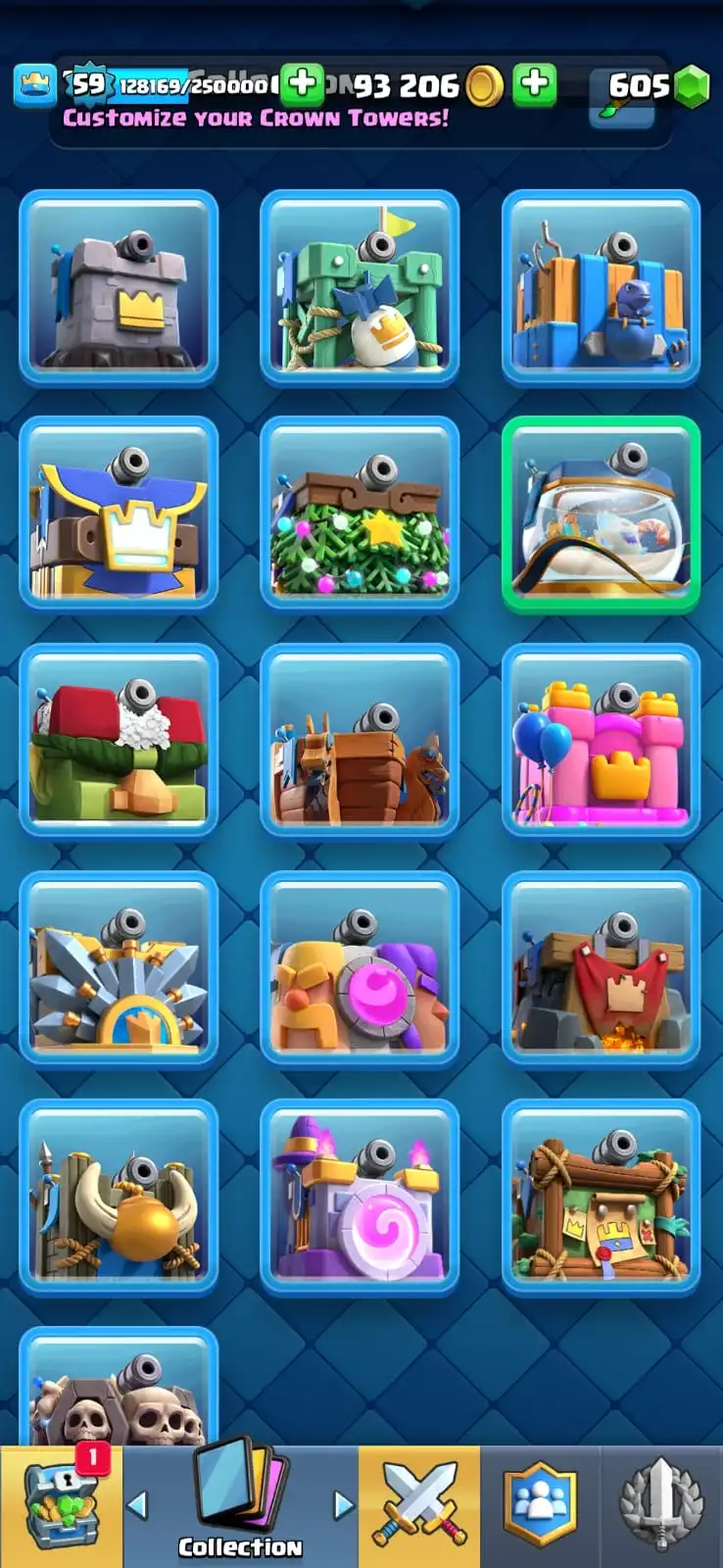The height and width of the screenshot is (1568, 723).
Task: Open the gems shop via green gem
Action: (x=692, y=86)
